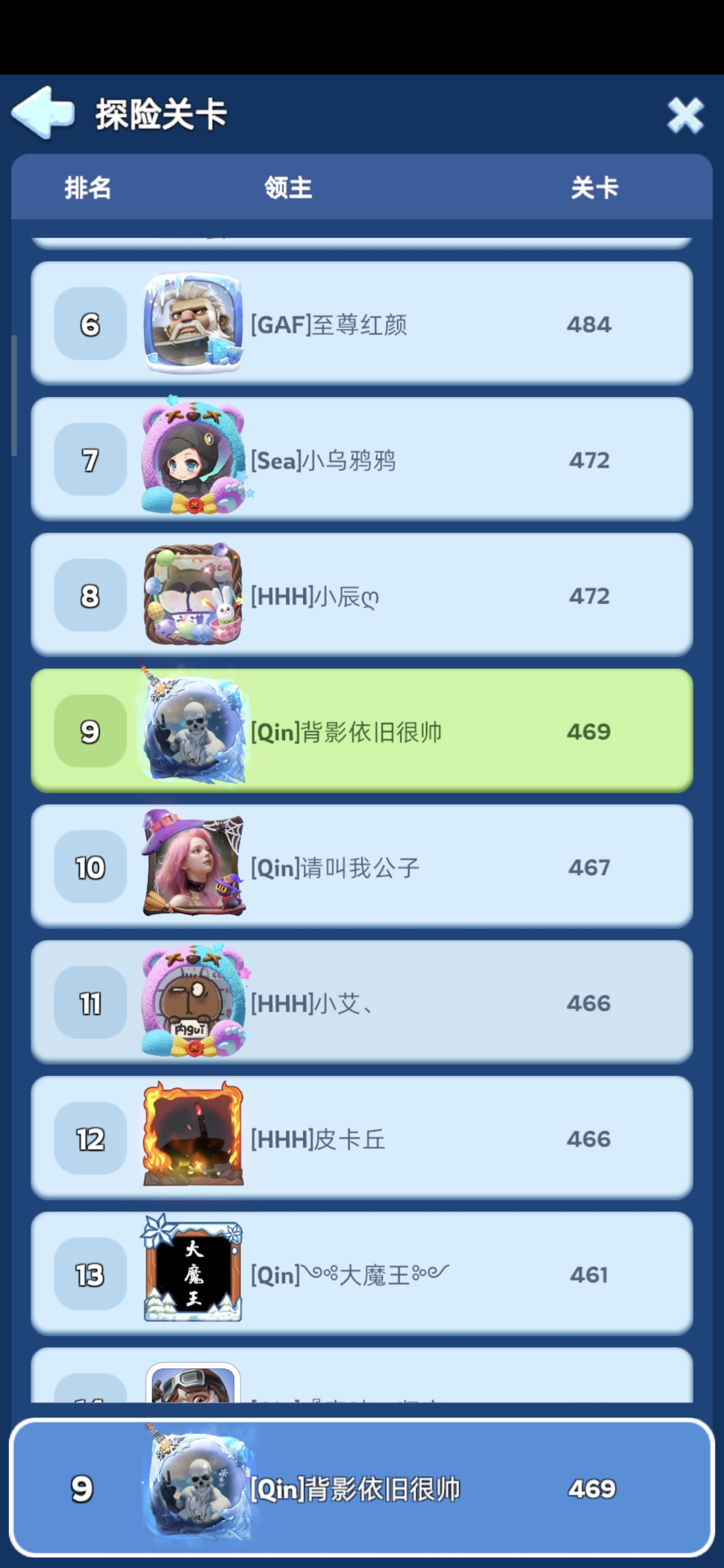The width and height of the screenshot is (724, 1568).
Task: Open rank 12 player [HHH]皮卡丘
Action: [x=361, y=1138]
